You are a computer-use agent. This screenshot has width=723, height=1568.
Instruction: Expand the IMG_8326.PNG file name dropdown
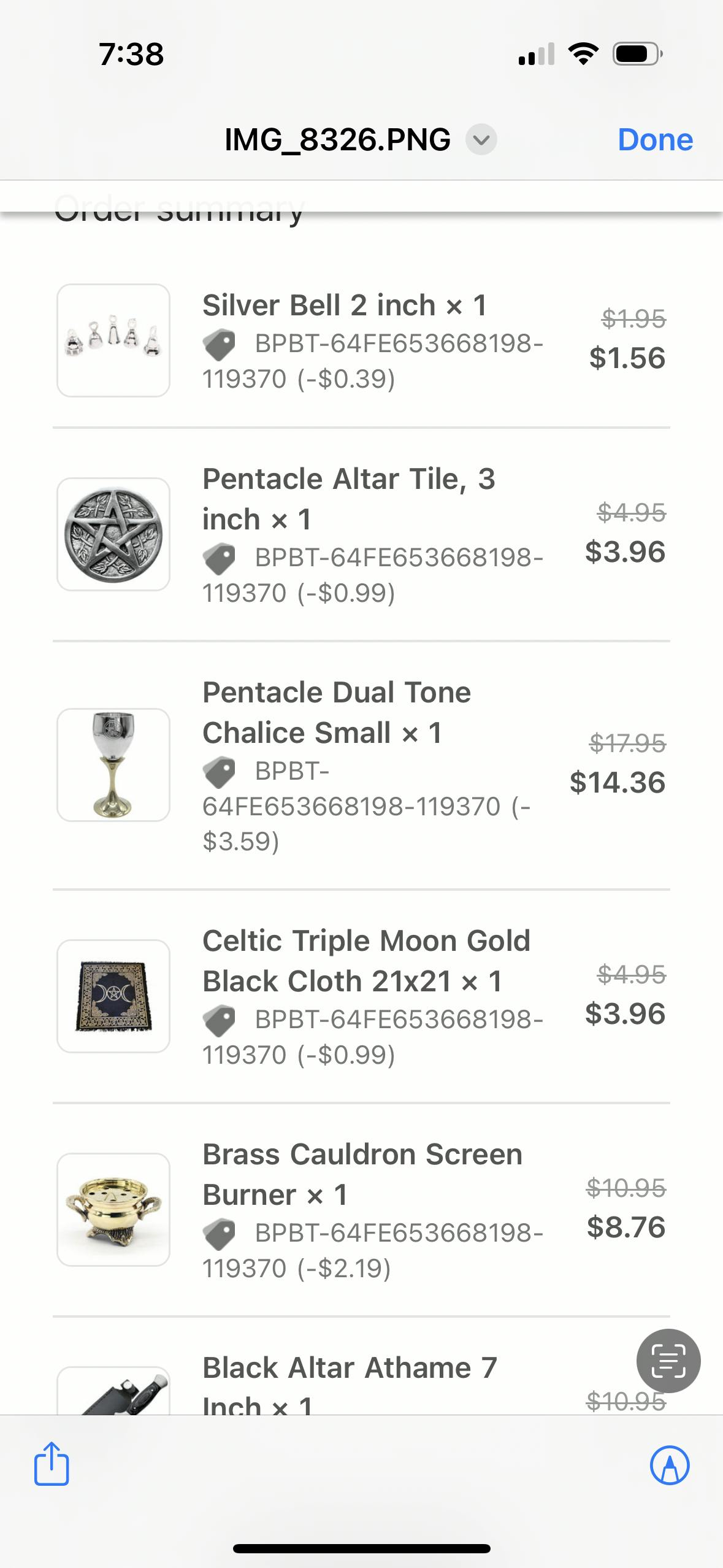coord(481,140)
